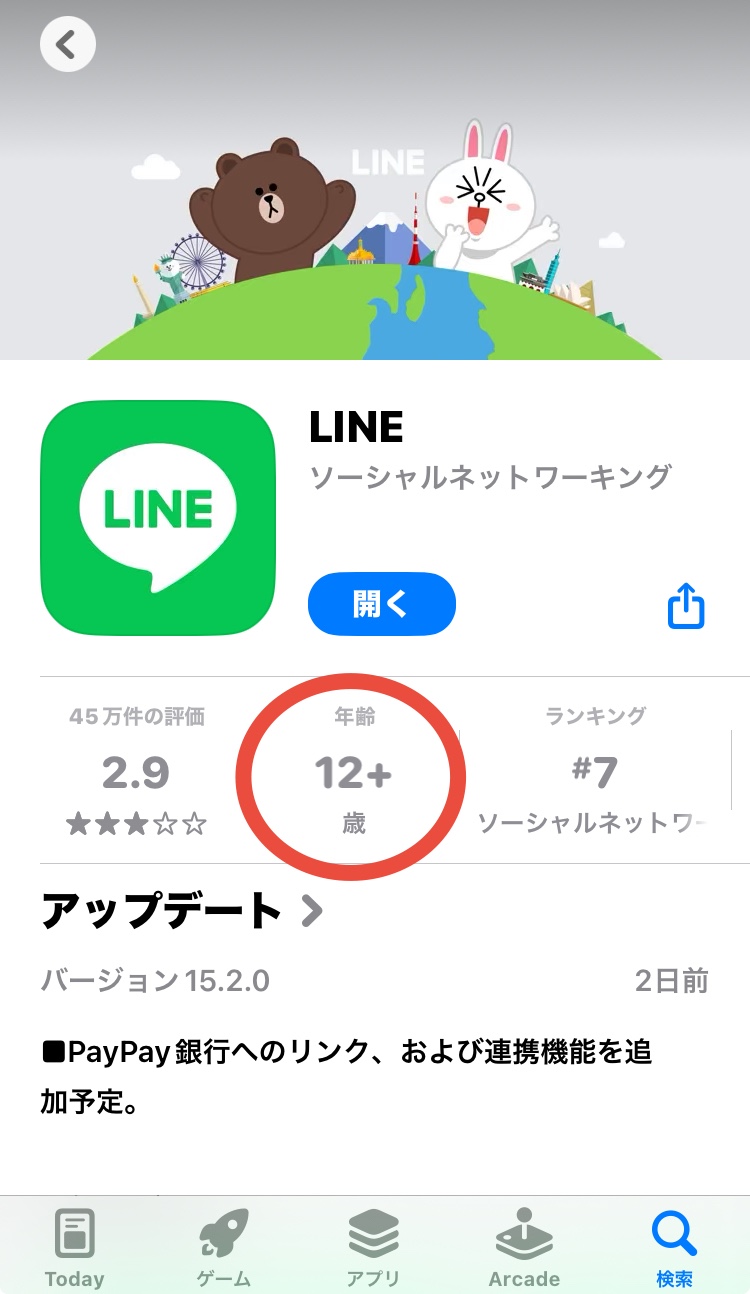
Task: View the 45万件の評価 ratings section
Action: pos(136,772)
